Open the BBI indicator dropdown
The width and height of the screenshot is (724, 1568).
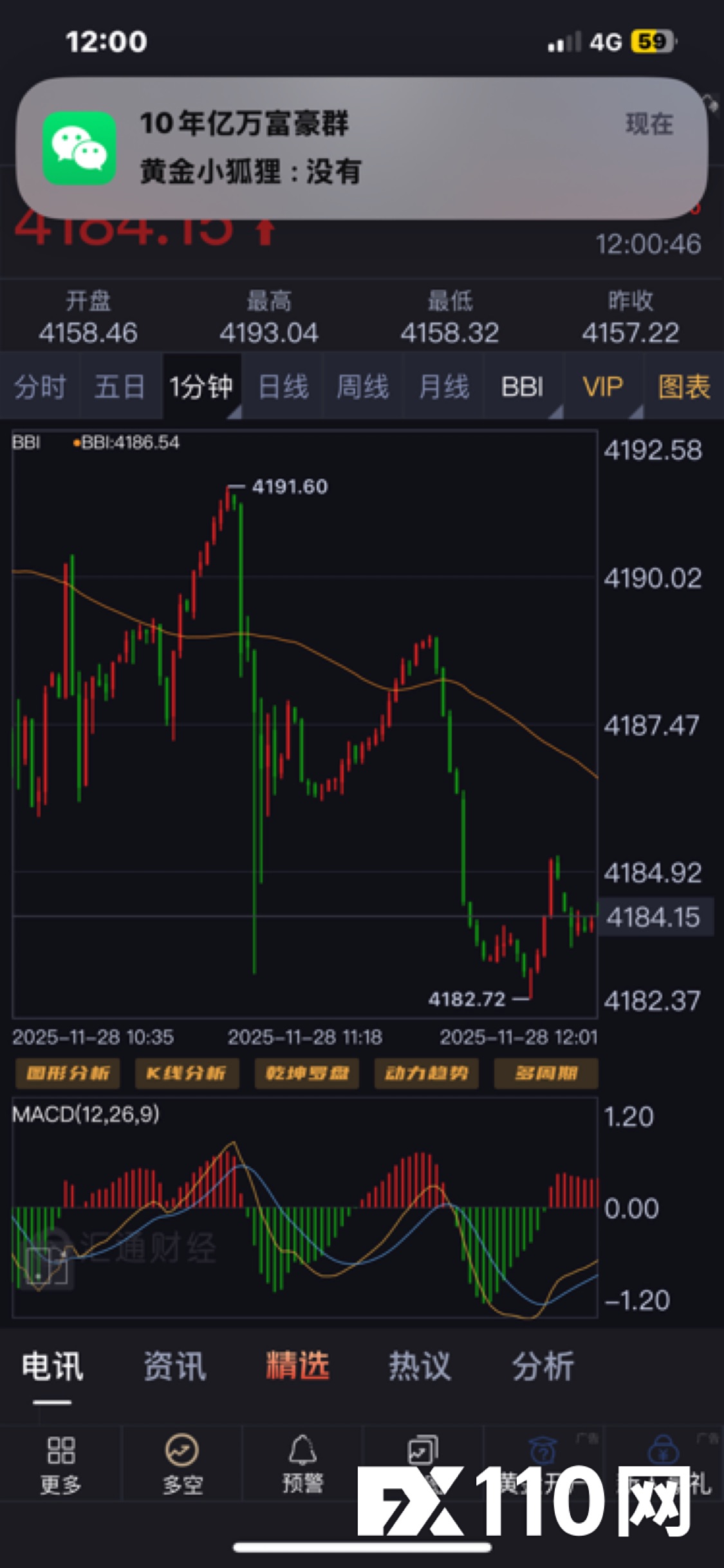point(523,387)
